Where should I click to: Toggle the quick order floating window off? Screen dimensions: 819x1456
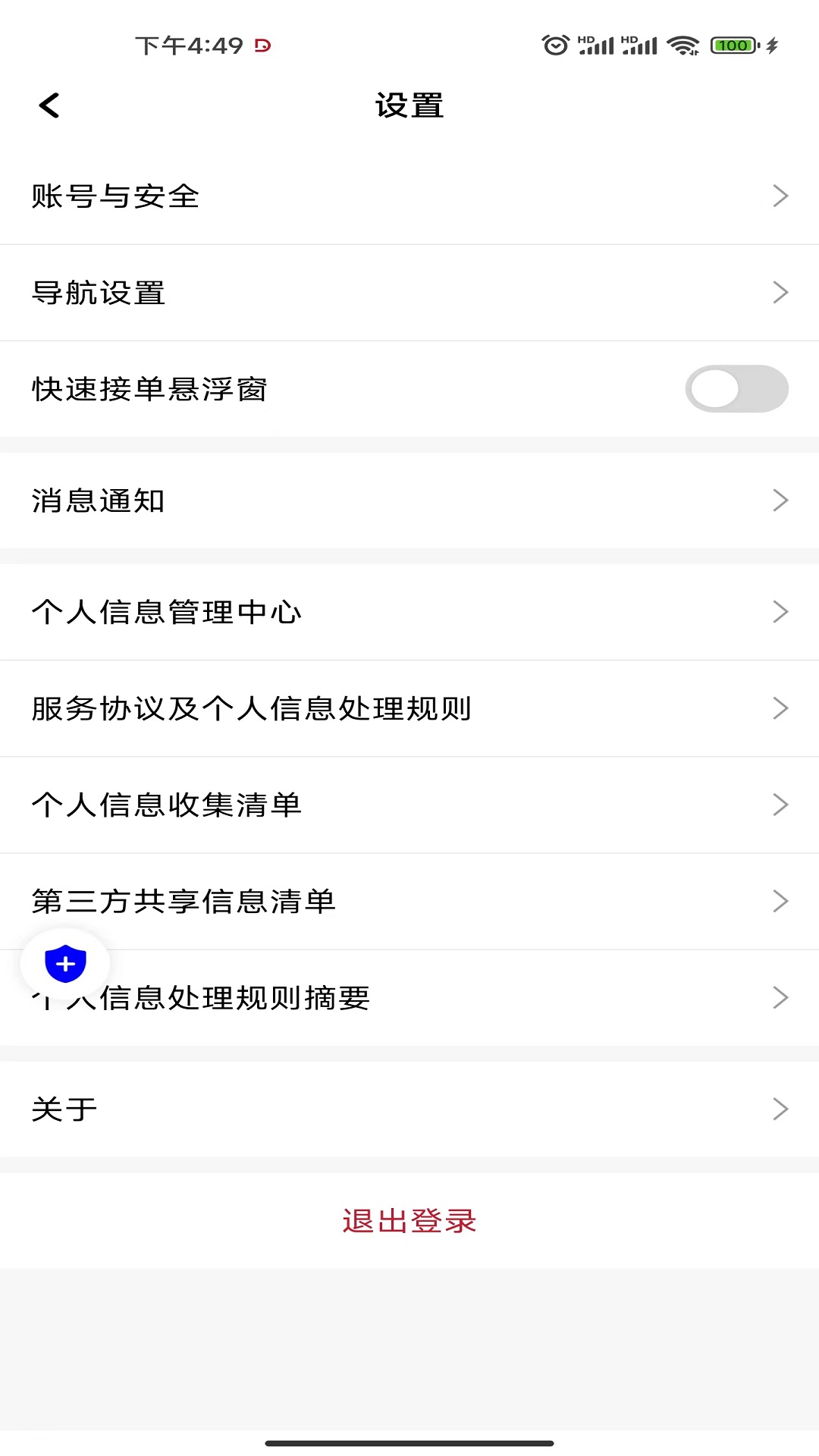point(736,388)
